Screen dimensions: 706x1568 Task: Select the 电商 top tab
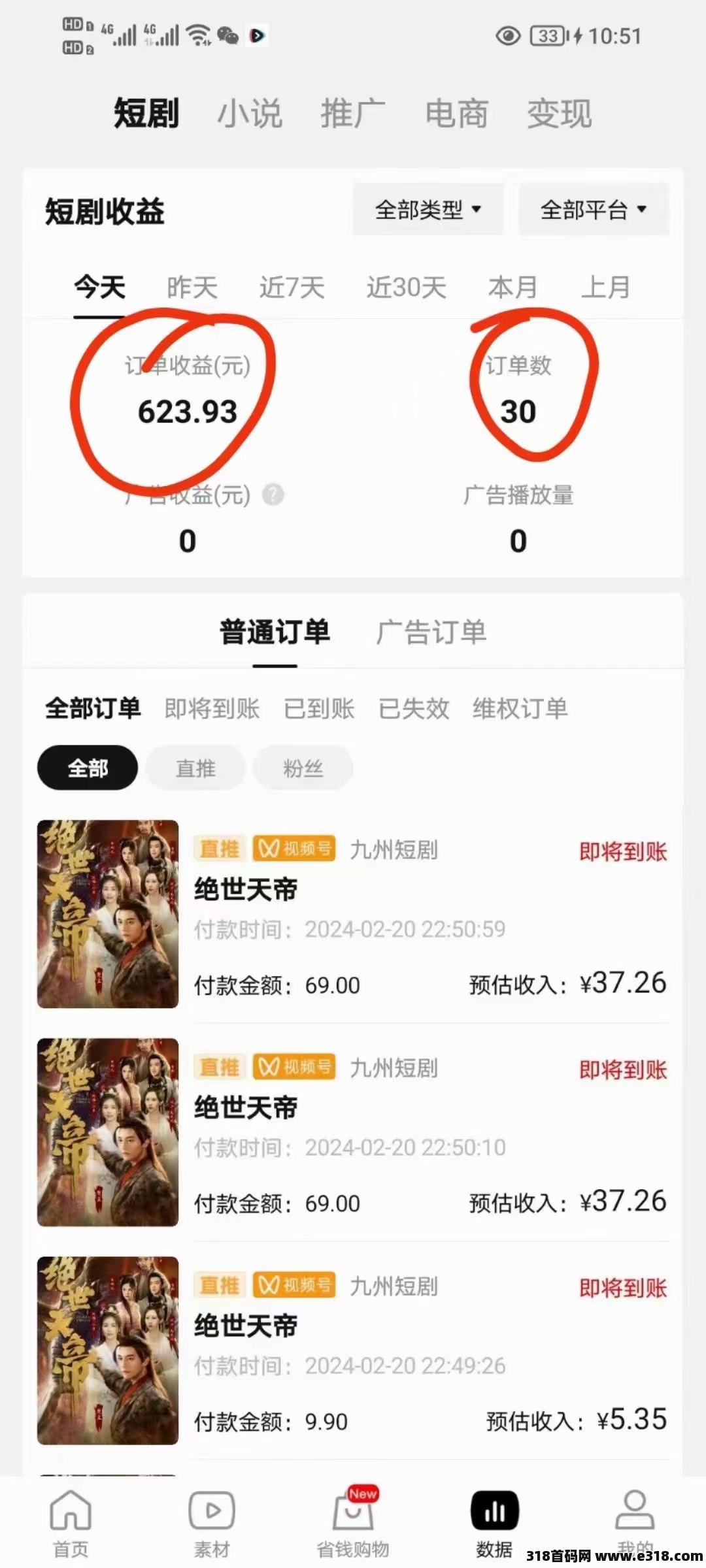coord(456,114)
